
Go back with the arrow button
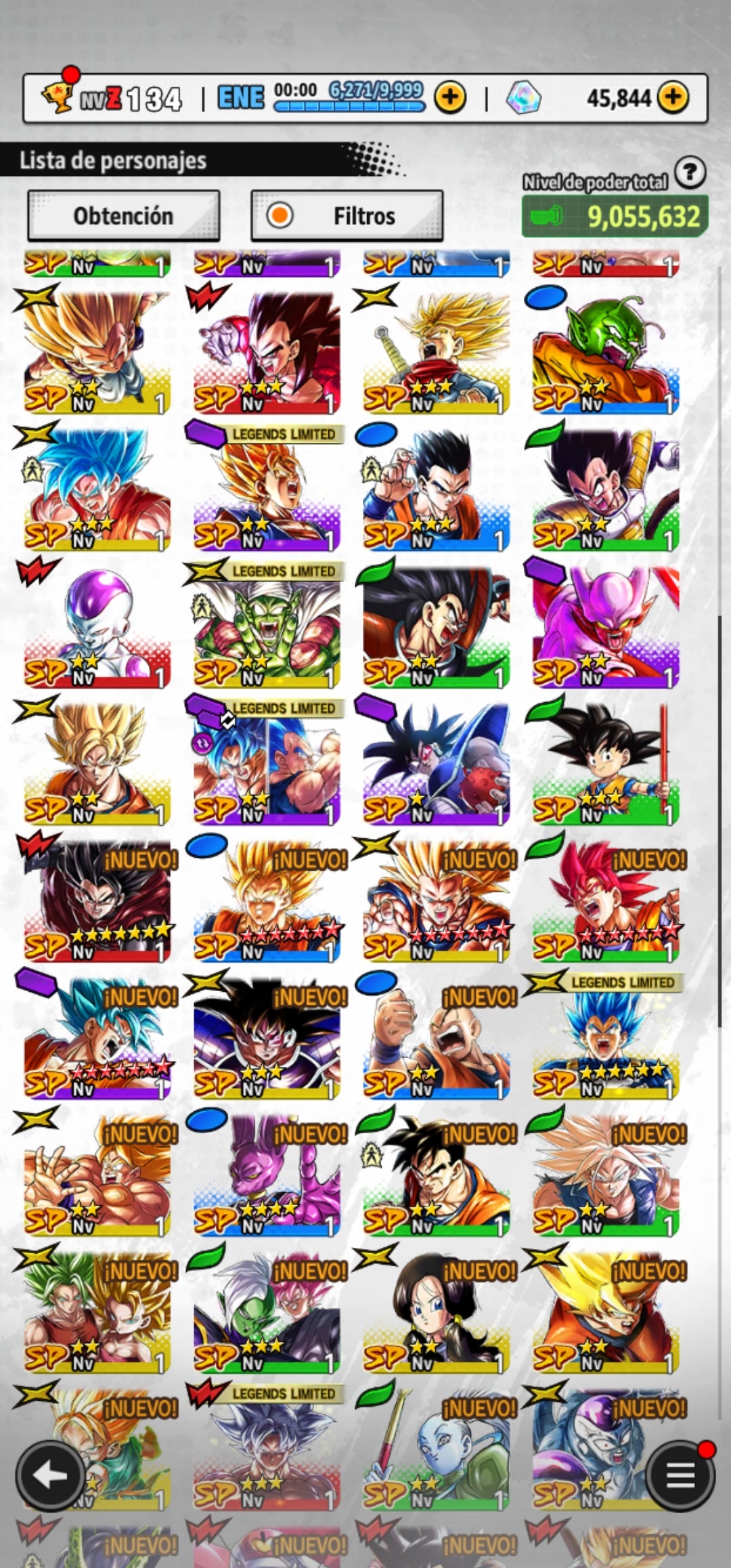tap(49, 1475)
